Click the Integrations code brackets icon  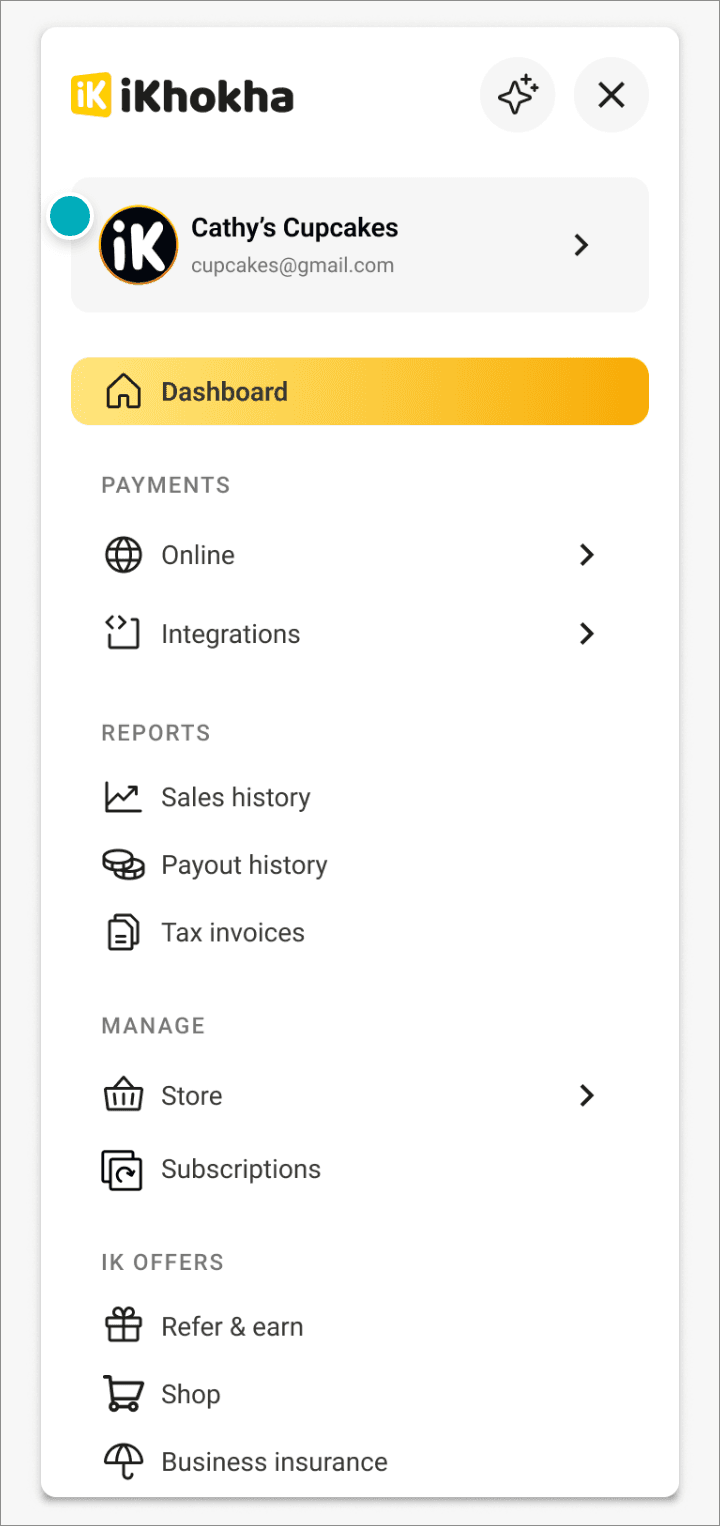click(122, 633)
